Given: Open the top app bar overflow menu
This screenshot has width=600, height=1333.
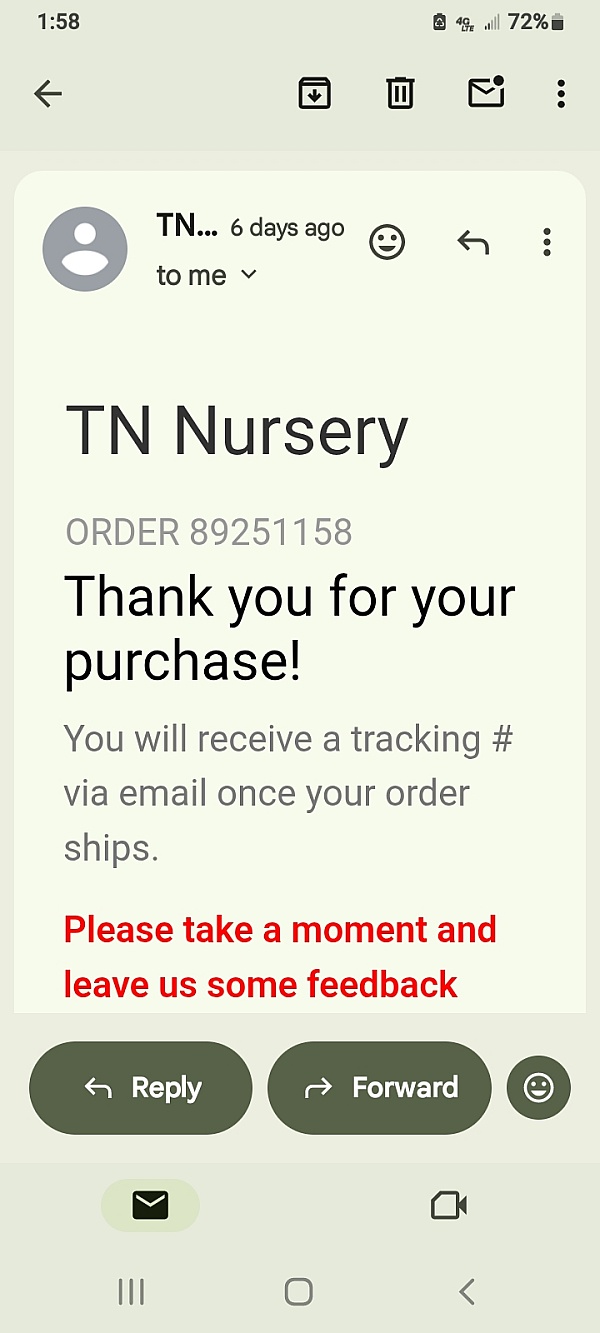Looking at the screenshot, I should click(561, 94).
